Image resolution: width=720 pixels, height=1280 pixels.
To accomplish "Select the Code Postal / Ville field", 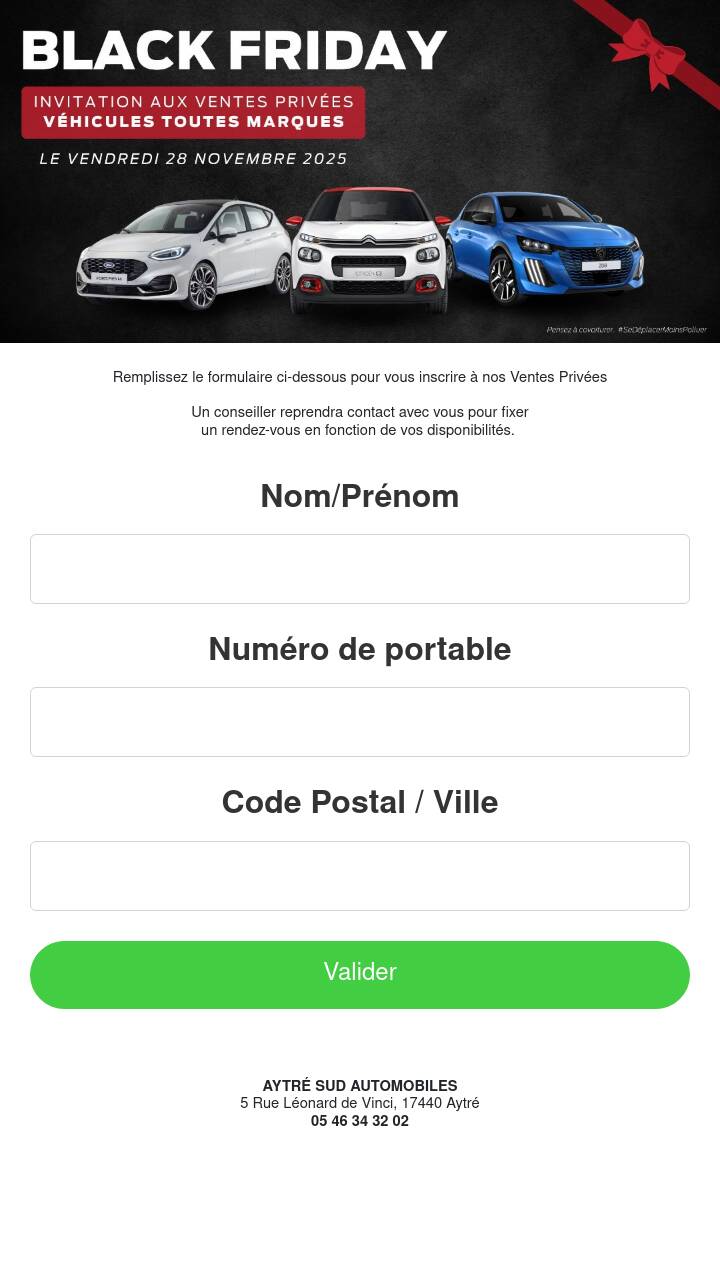I will tap(360, 876).
